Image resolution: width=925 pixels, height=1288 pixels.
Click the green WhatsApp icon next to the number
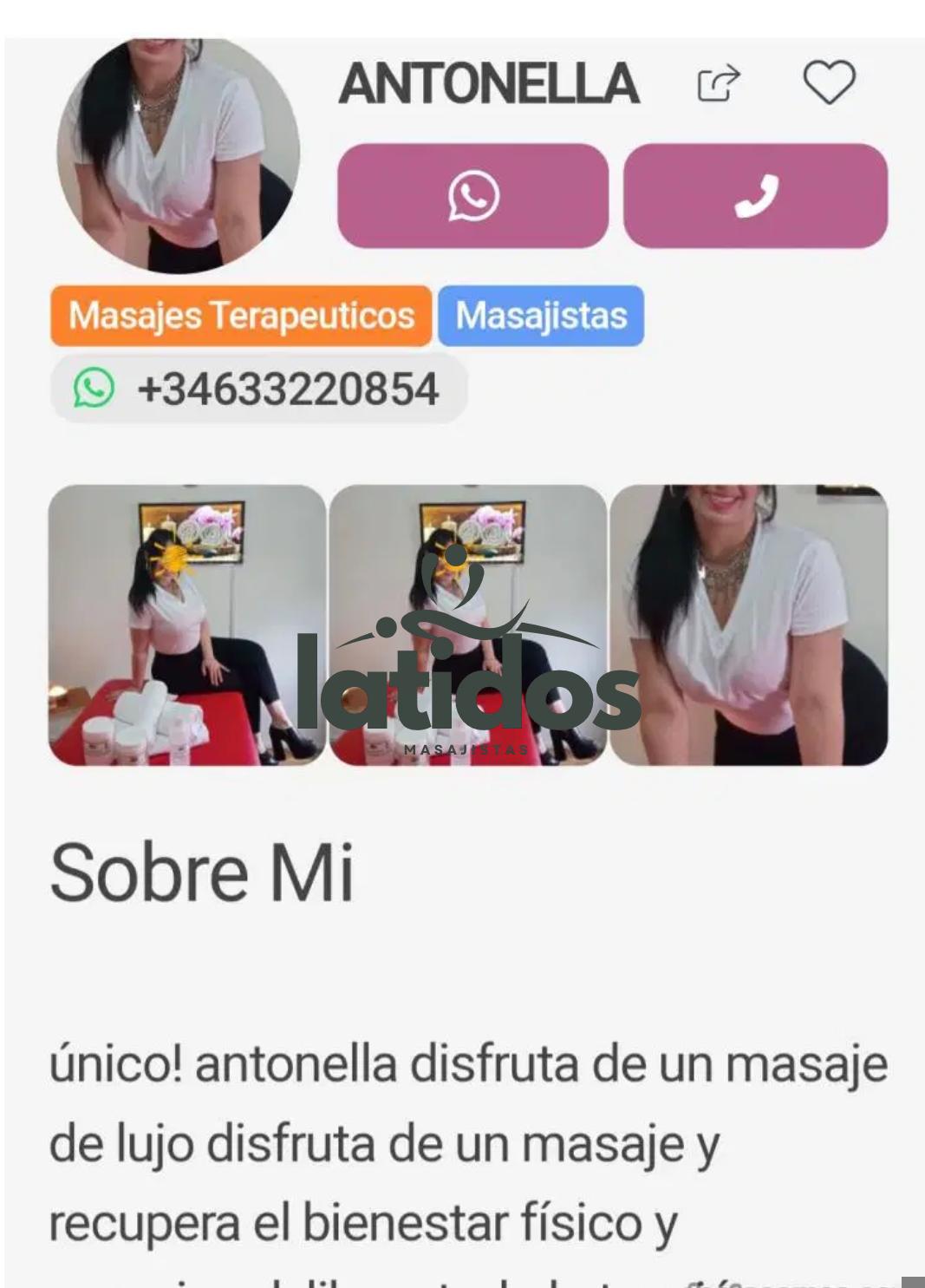click(x=93, y=389)
